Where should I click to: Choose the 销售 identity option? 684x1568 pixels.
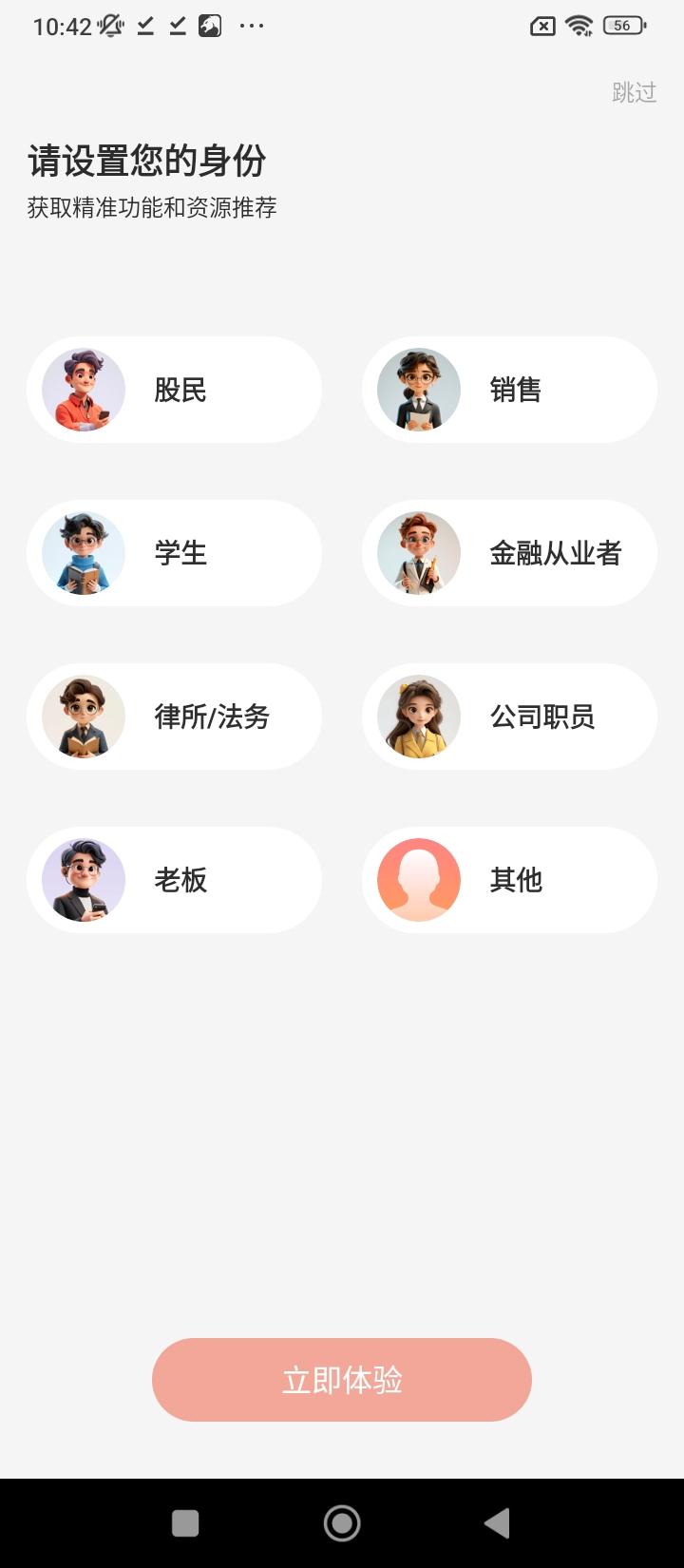508,390
